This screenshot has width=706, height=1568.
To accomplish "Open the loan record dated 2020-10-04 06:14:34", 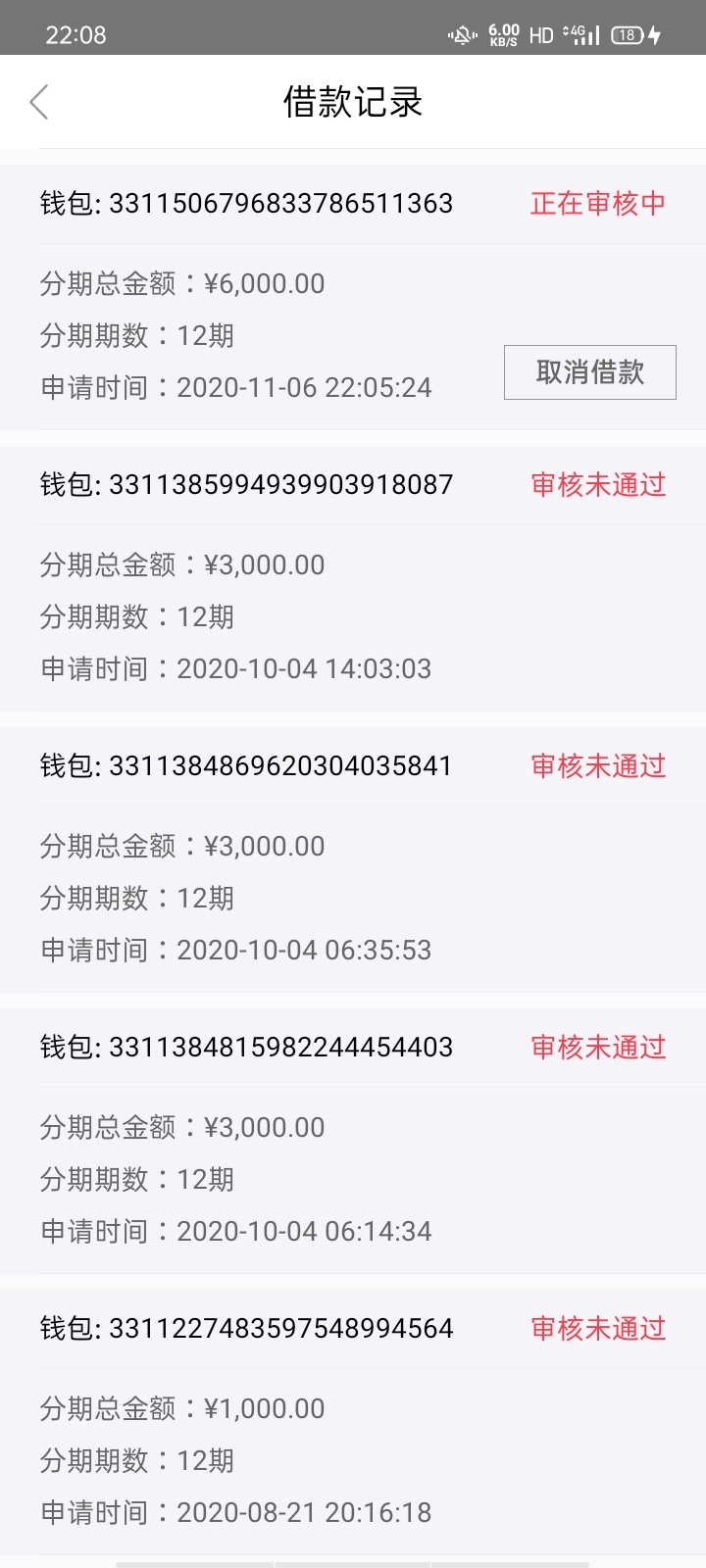I will (353, 1142).
